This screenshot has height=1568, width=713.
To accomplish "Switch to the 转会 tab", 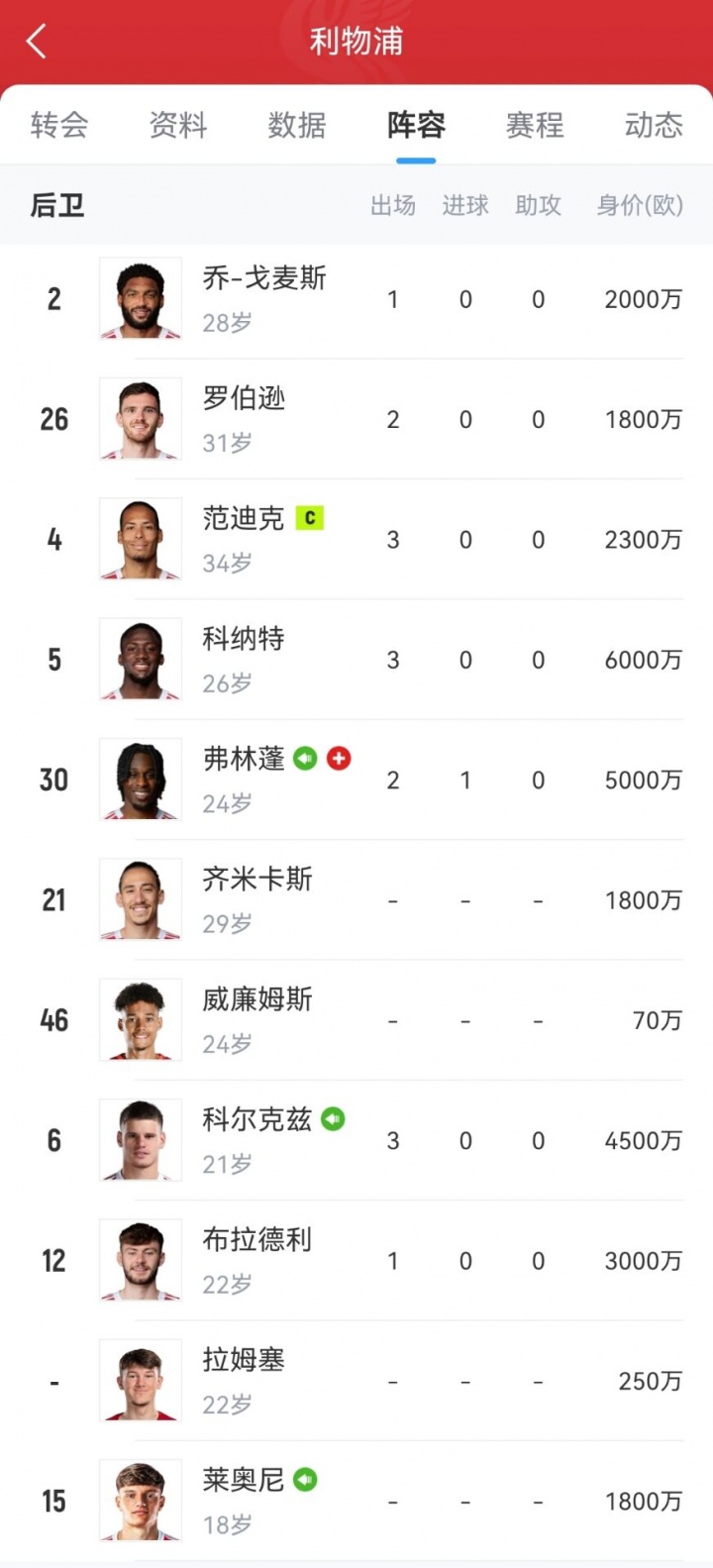I will (x=59, y=126).
